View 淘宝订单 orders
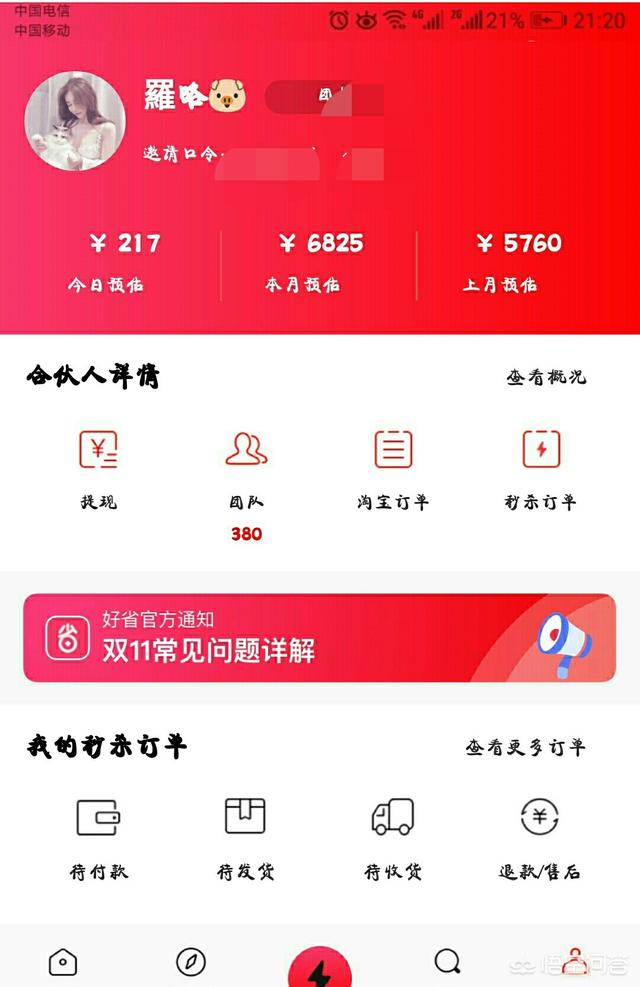Screen dimensions: 640x987 [x=393, y=467]
